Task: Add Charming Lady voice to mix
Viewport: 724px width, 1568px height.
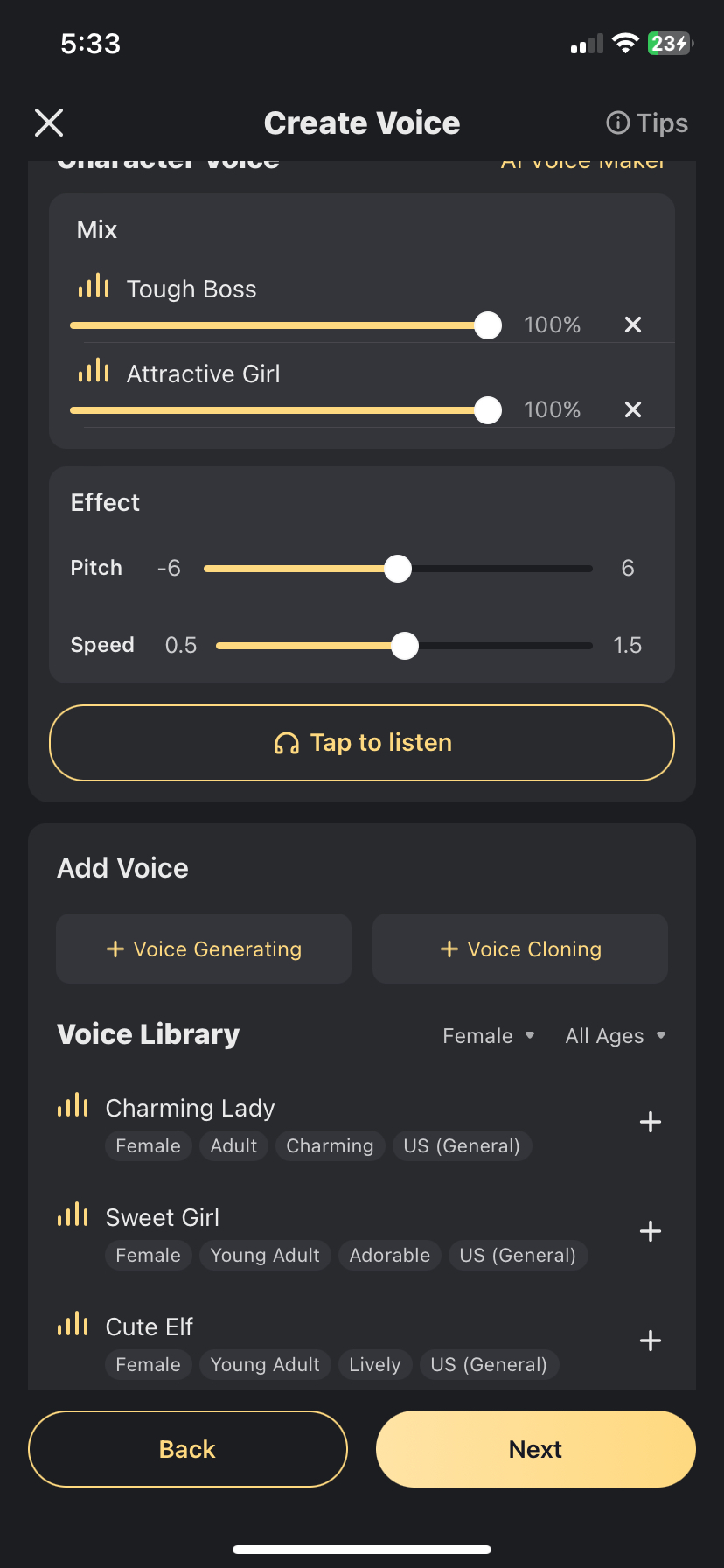Action: (x=651, y=1122)
